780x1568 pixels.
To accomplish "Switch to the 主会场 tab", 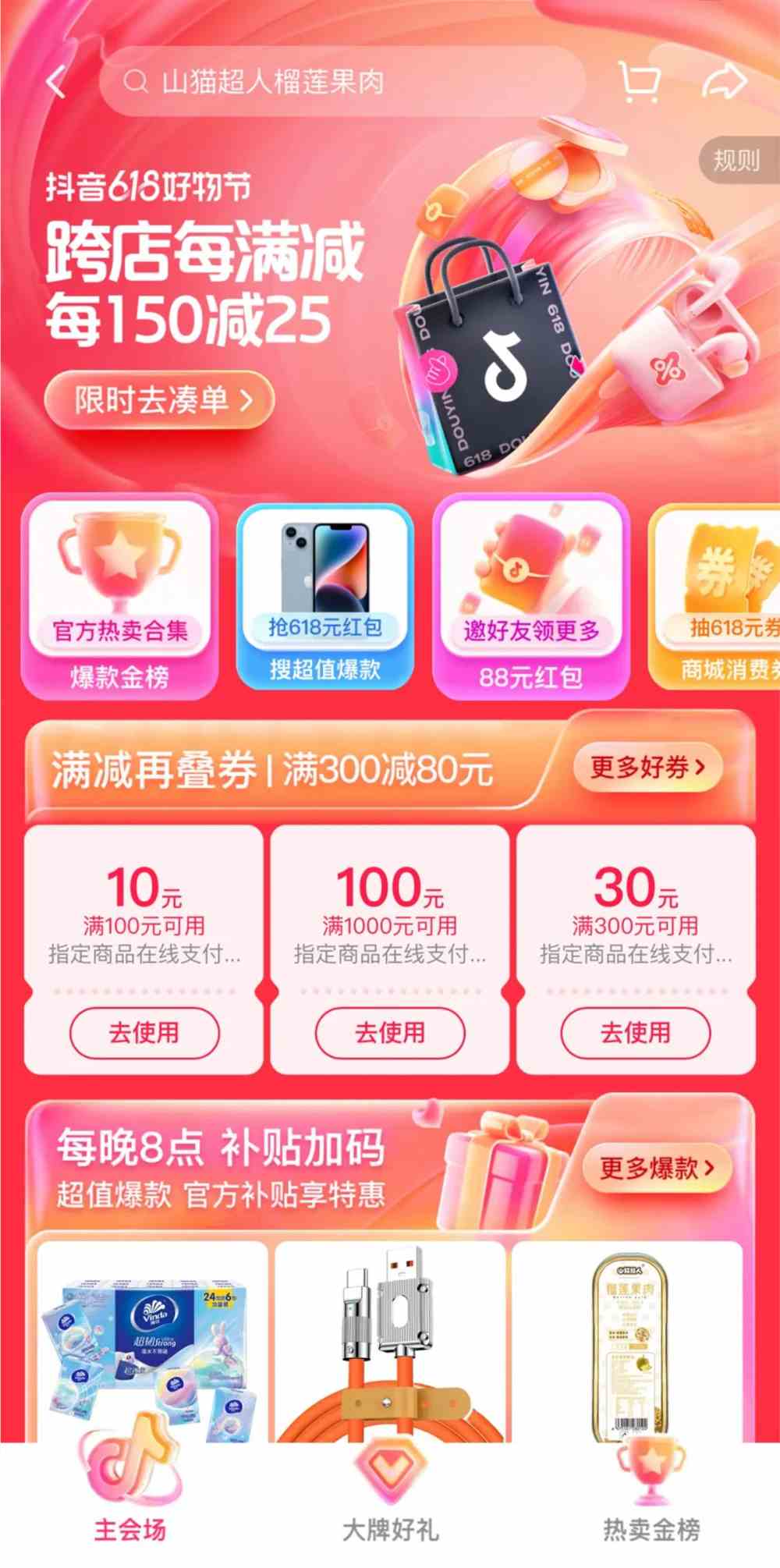I will [129, 1506].
